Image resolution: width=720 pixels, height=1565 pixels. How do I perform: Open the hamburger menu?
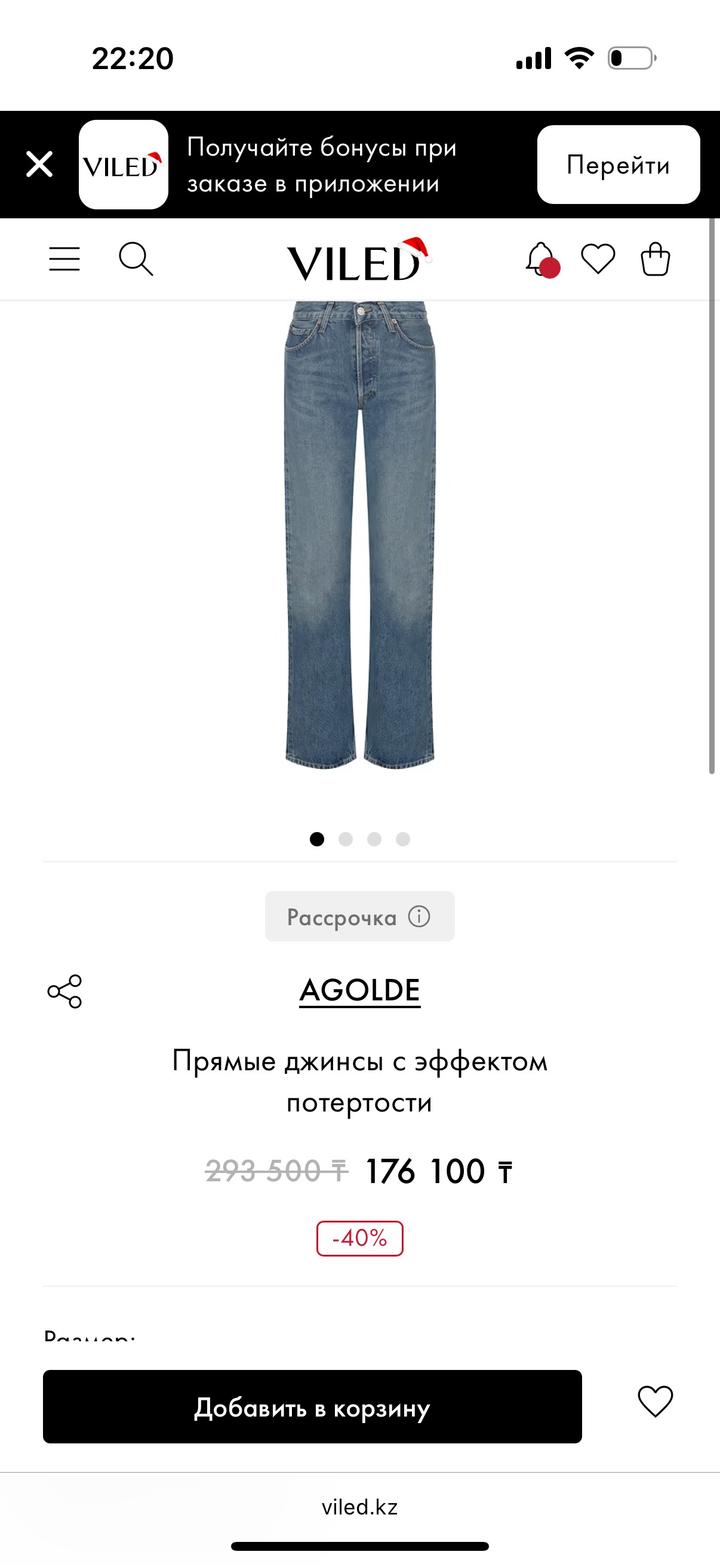(x=64, y=259)
